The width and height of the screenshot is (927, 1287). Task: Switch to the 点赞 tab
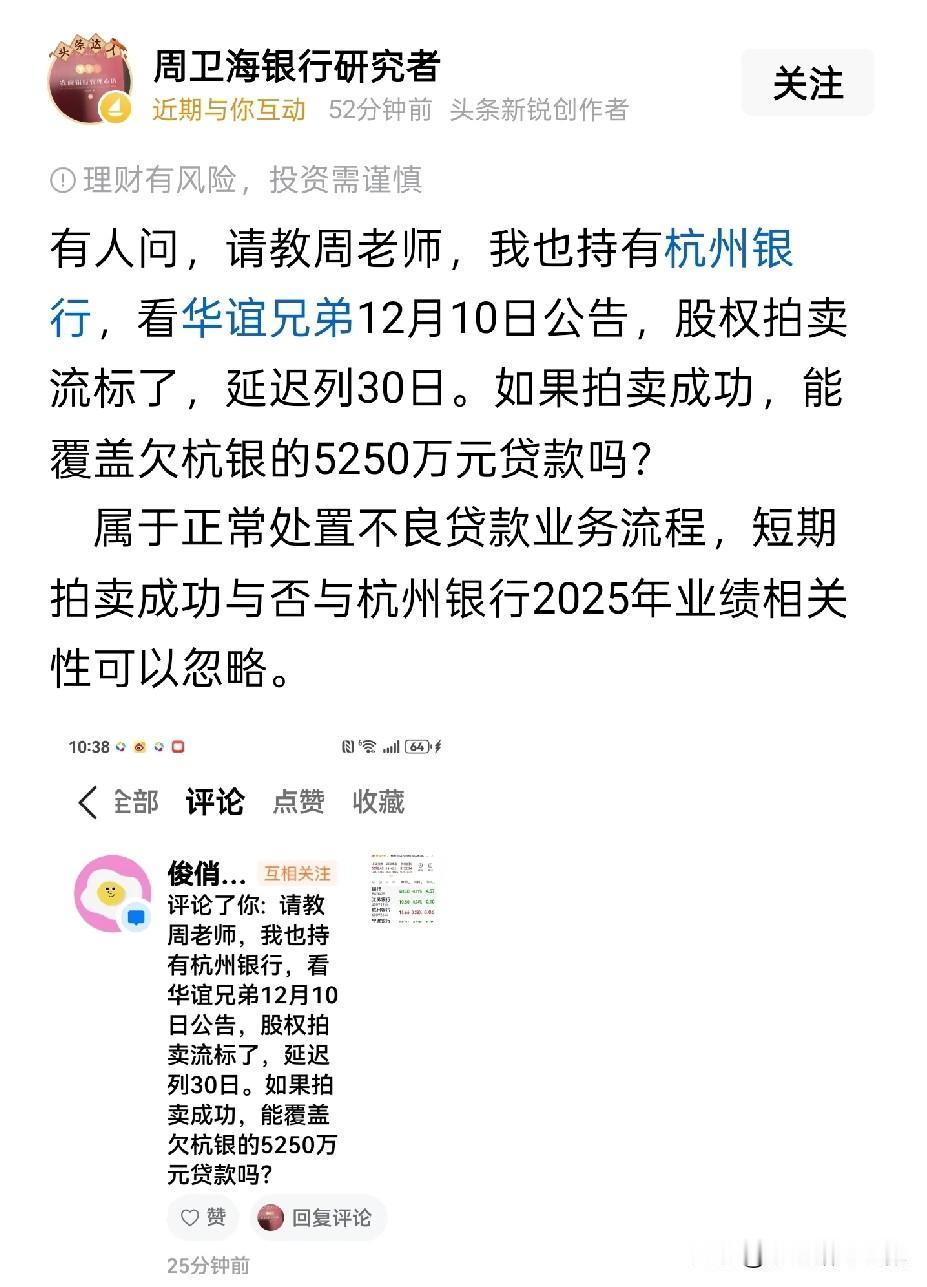pos(297,801)
